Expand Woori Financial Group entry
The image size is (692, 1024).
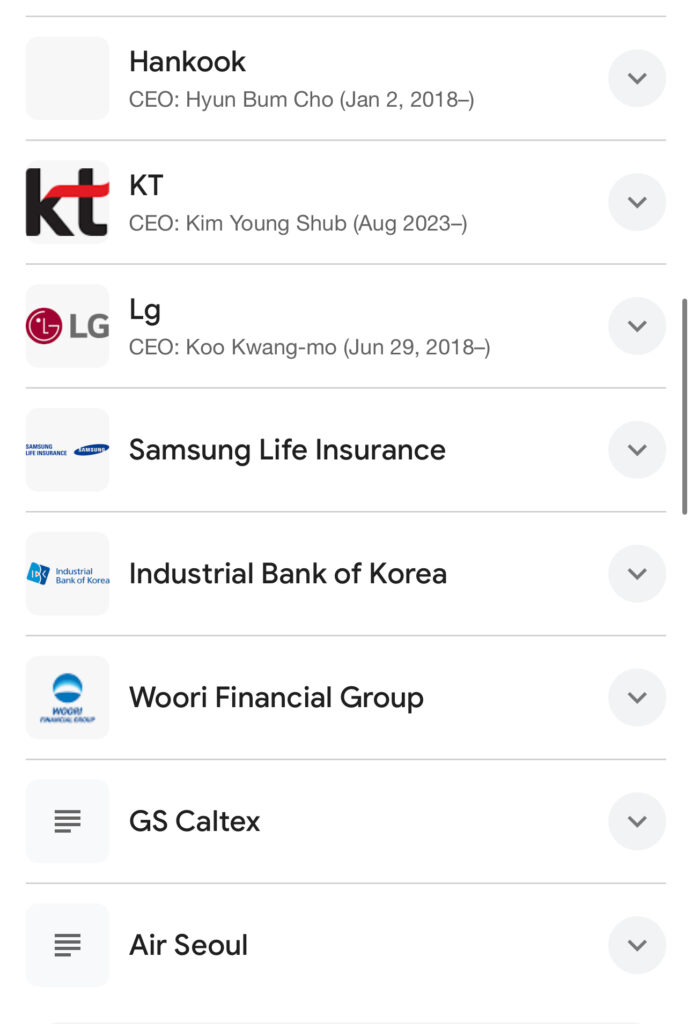[x=637, y=698]
